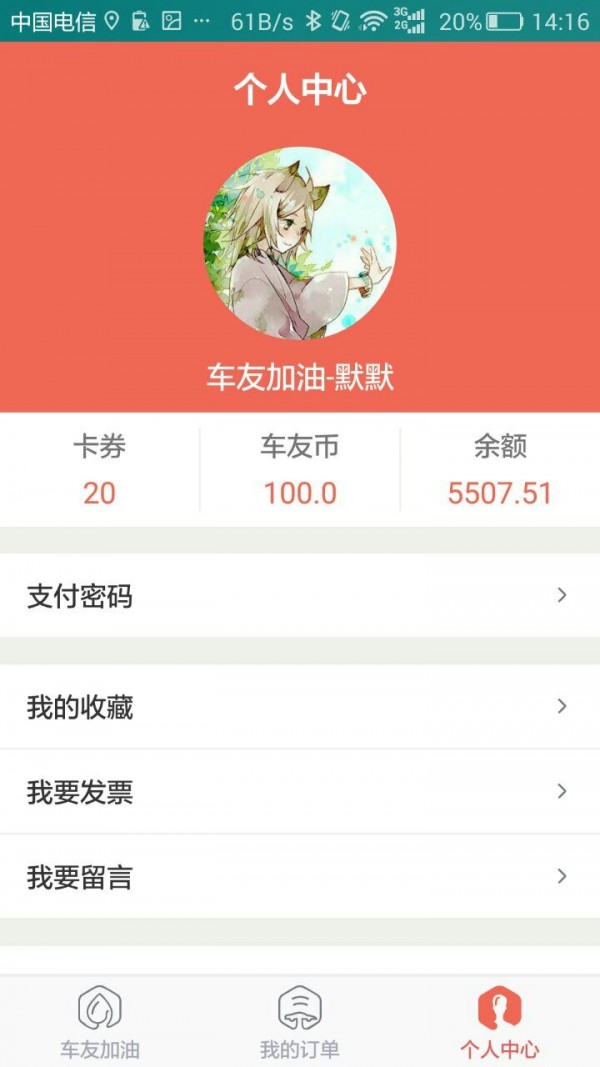
Task: Select the 个人中心 tab
Action: (x=500, y=1022)
